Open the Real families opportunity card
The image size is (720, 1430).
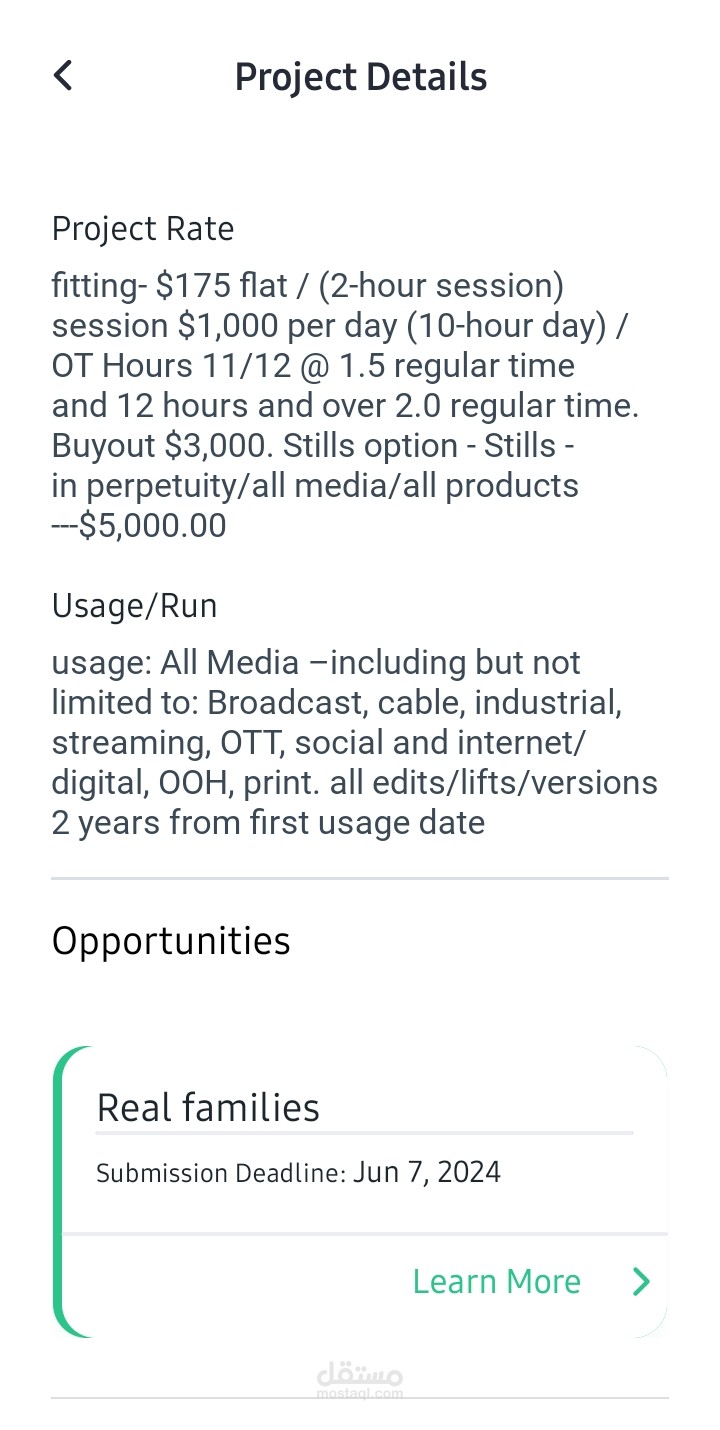tap(360, 1139)
